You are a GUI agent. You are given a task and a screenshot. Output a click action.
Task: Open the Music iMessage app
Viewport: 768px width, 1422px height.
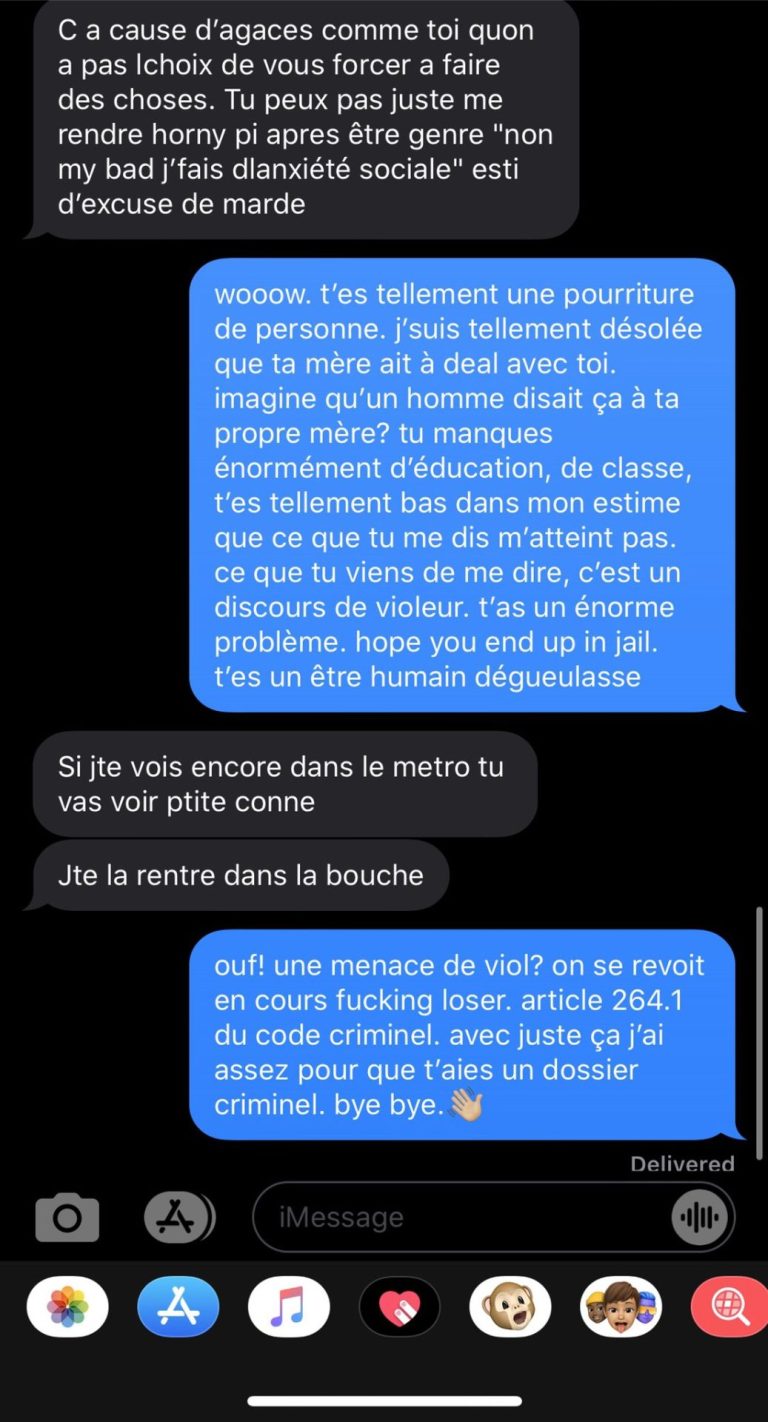click(289, 1306)
